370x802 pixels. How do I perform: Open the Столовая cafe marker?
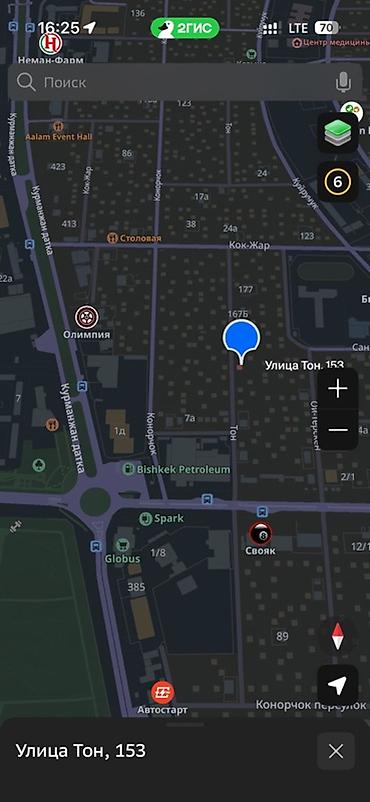tap(134, 238)
